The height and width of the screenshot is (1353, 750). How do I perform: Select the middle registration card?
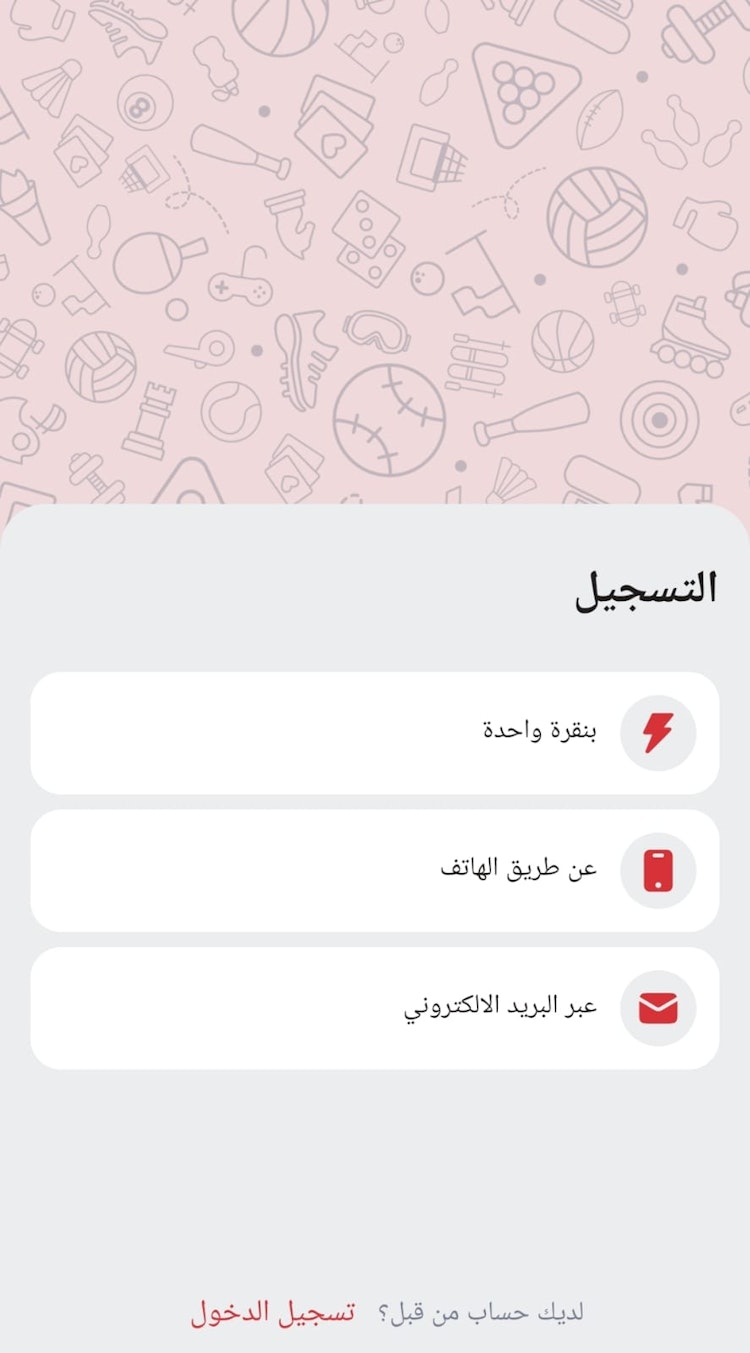375,871
